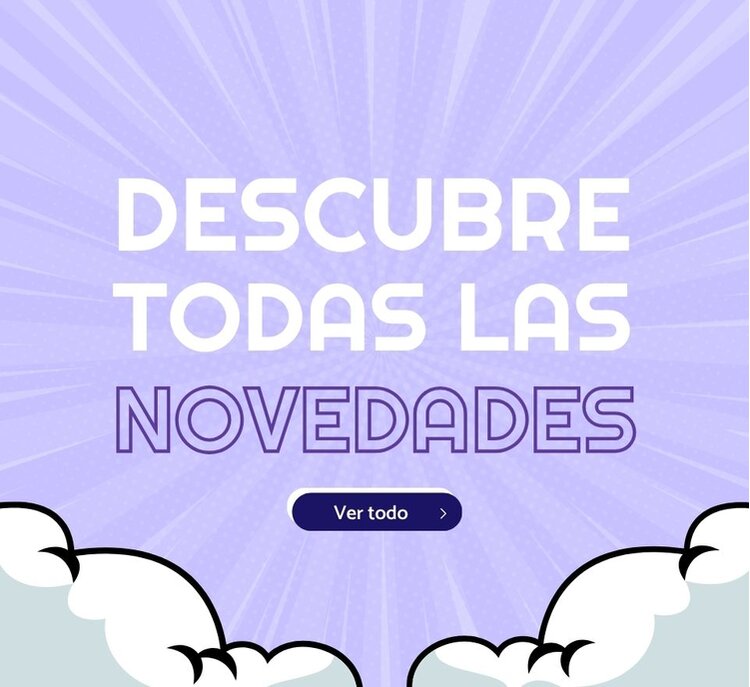Tap the Ver todo button

tap(377, 513)
